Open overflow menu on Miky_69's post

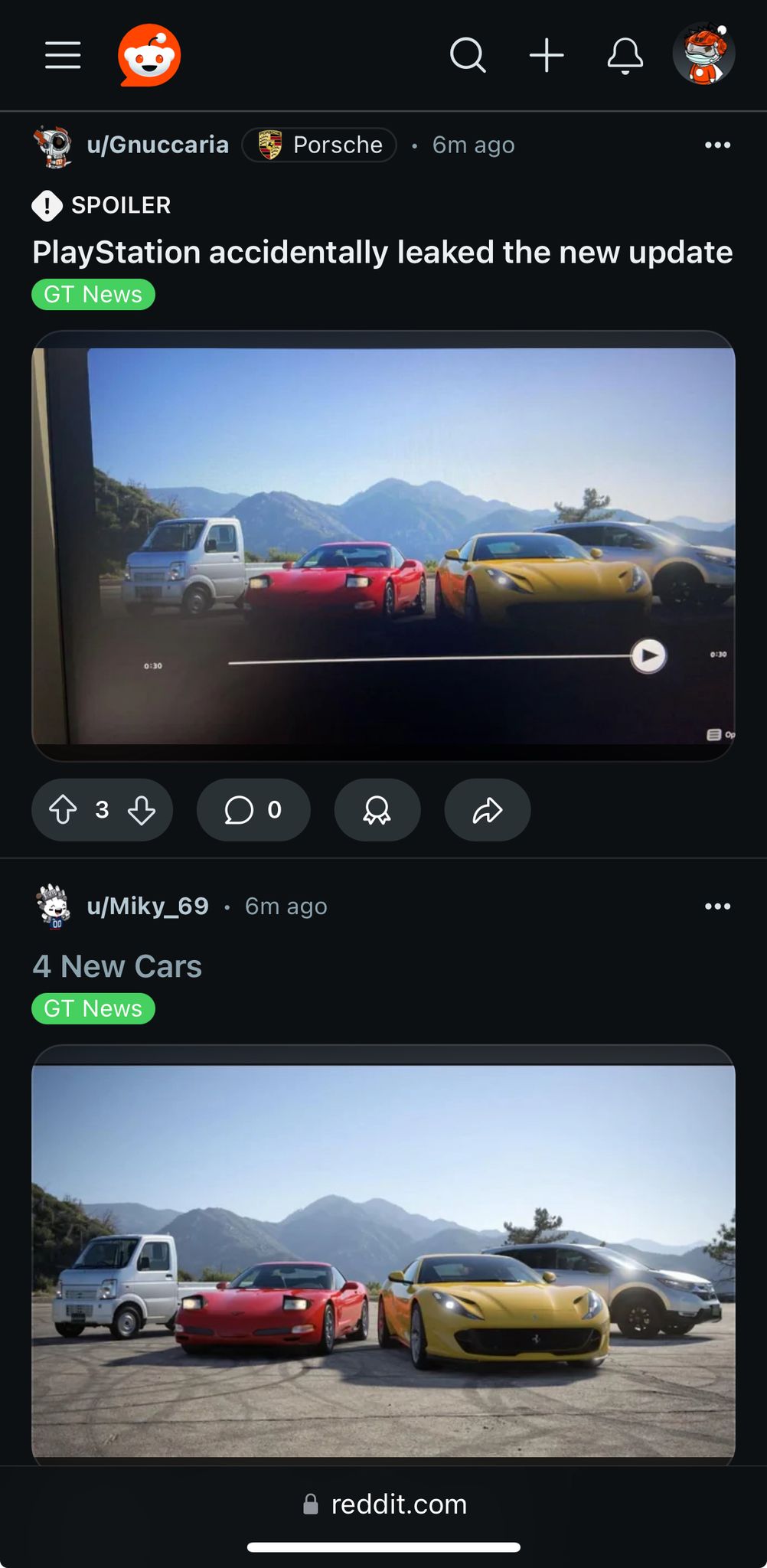(717, 906)
